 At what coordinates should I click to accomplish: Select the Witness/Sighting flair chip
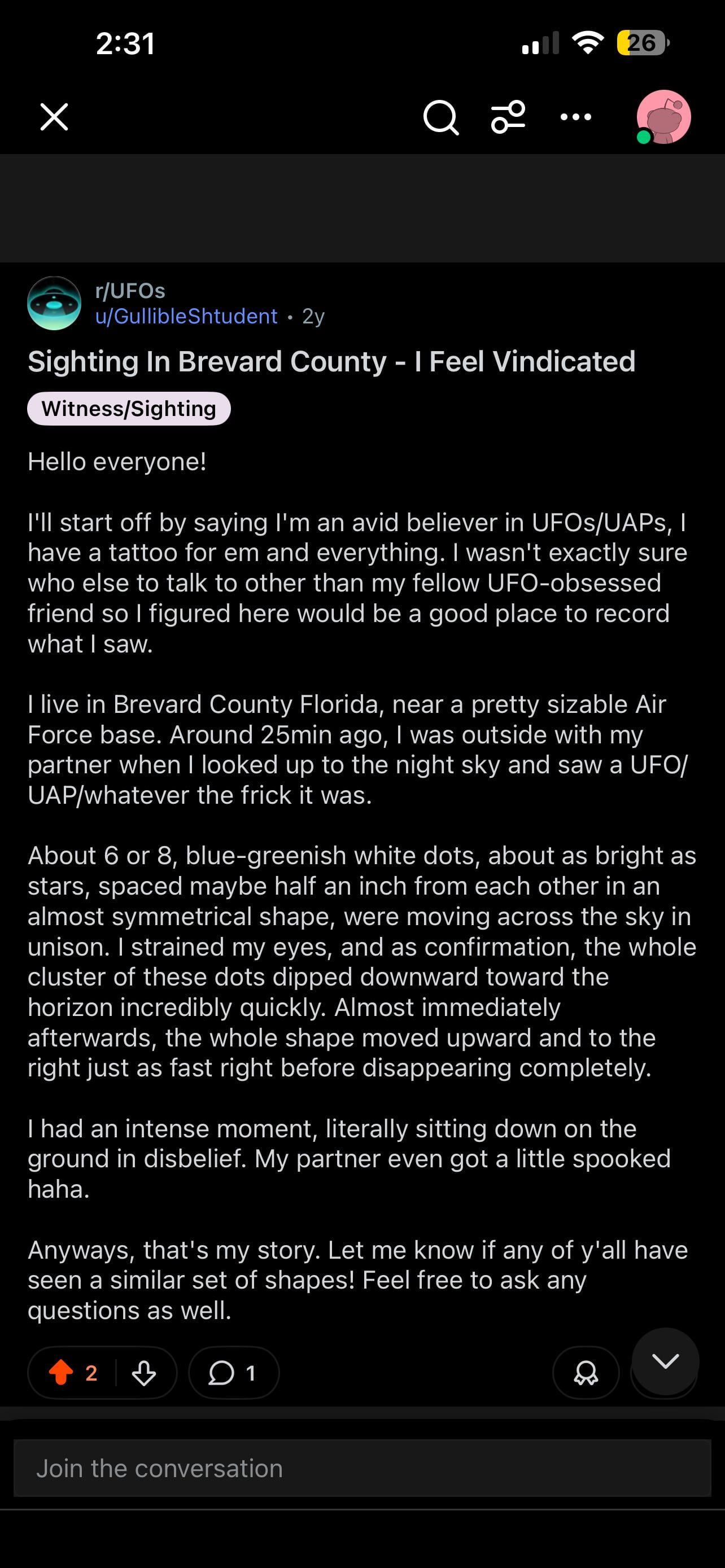pyautogui.click(x=129, y=409)
